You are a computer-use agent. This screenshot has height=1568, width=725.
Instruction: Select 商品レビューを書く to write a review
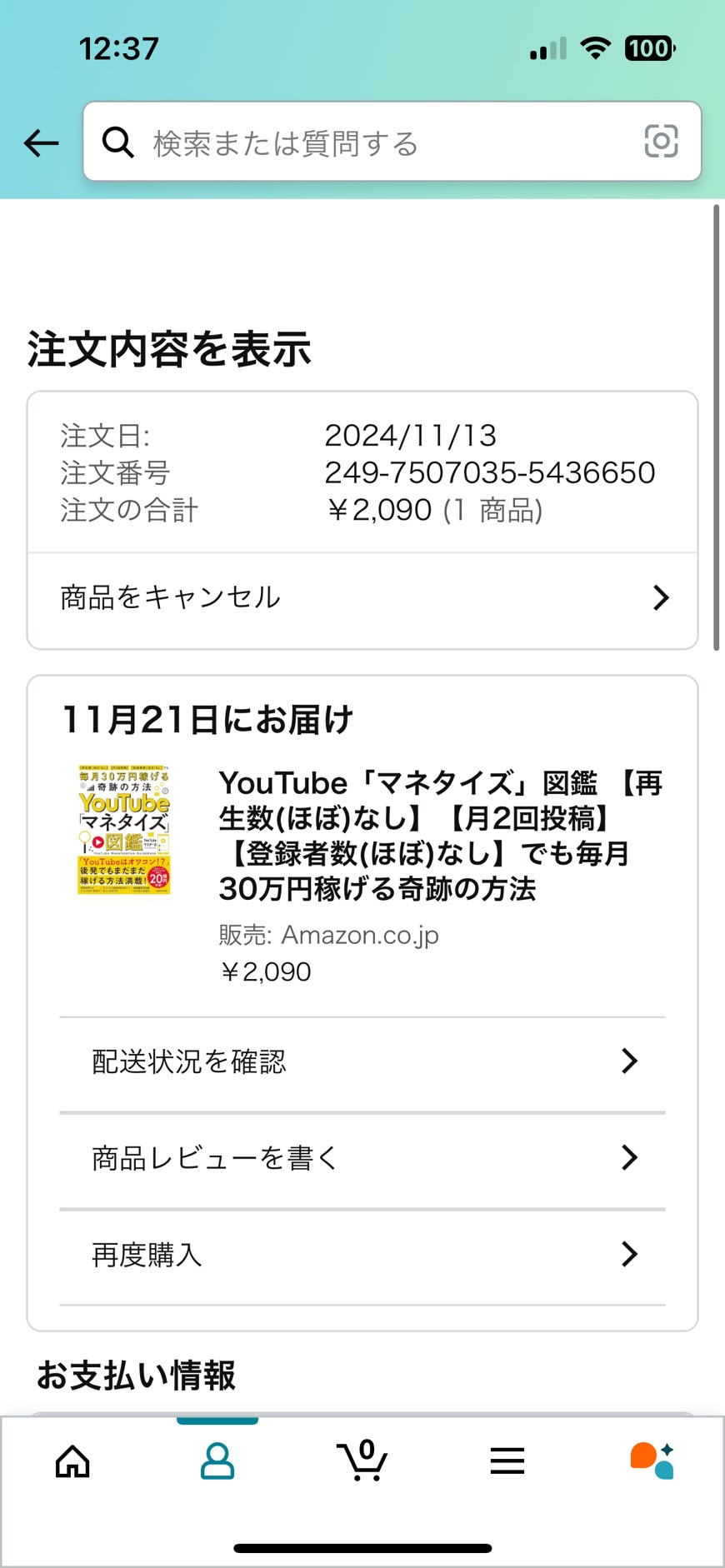(x=362, y=1158)
